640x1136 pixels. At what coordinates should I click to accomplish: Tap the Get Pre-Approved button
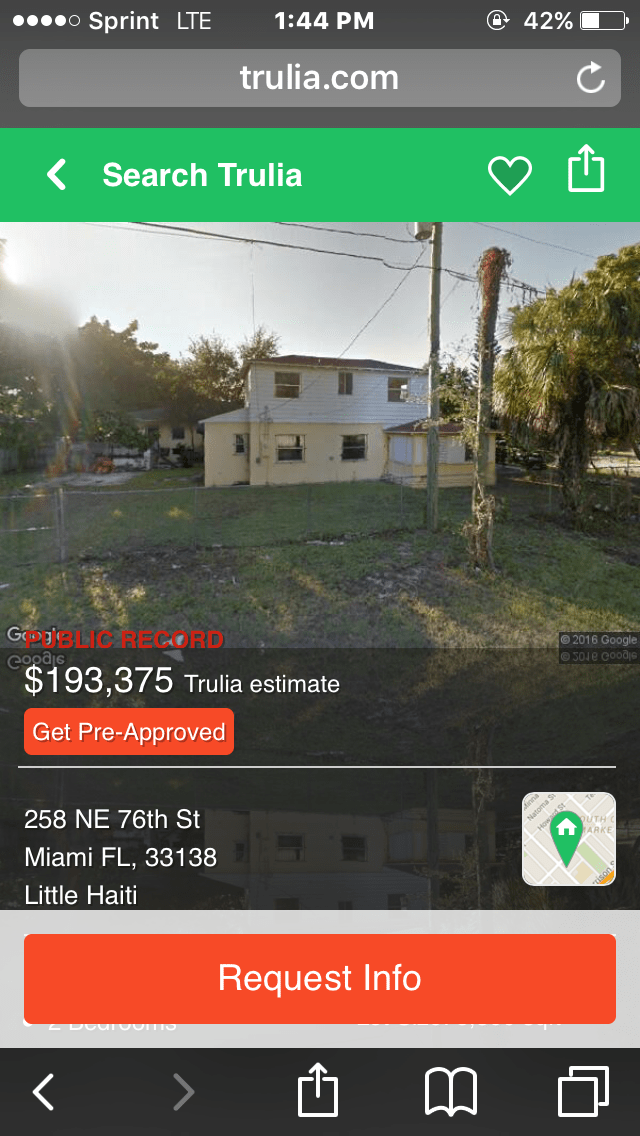[x=129, y=732]
